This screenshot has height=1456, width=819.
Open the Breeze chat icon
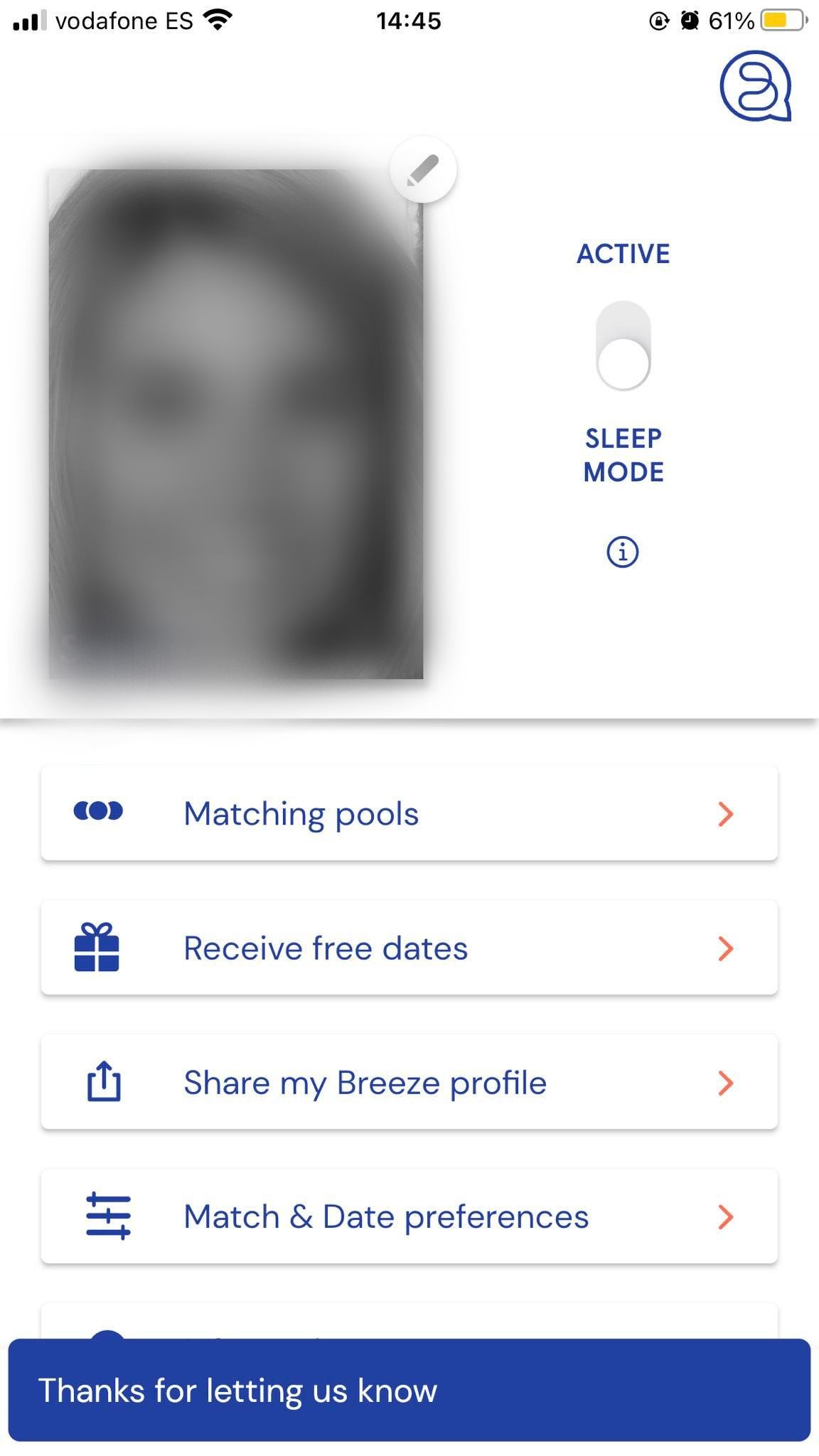756,85
